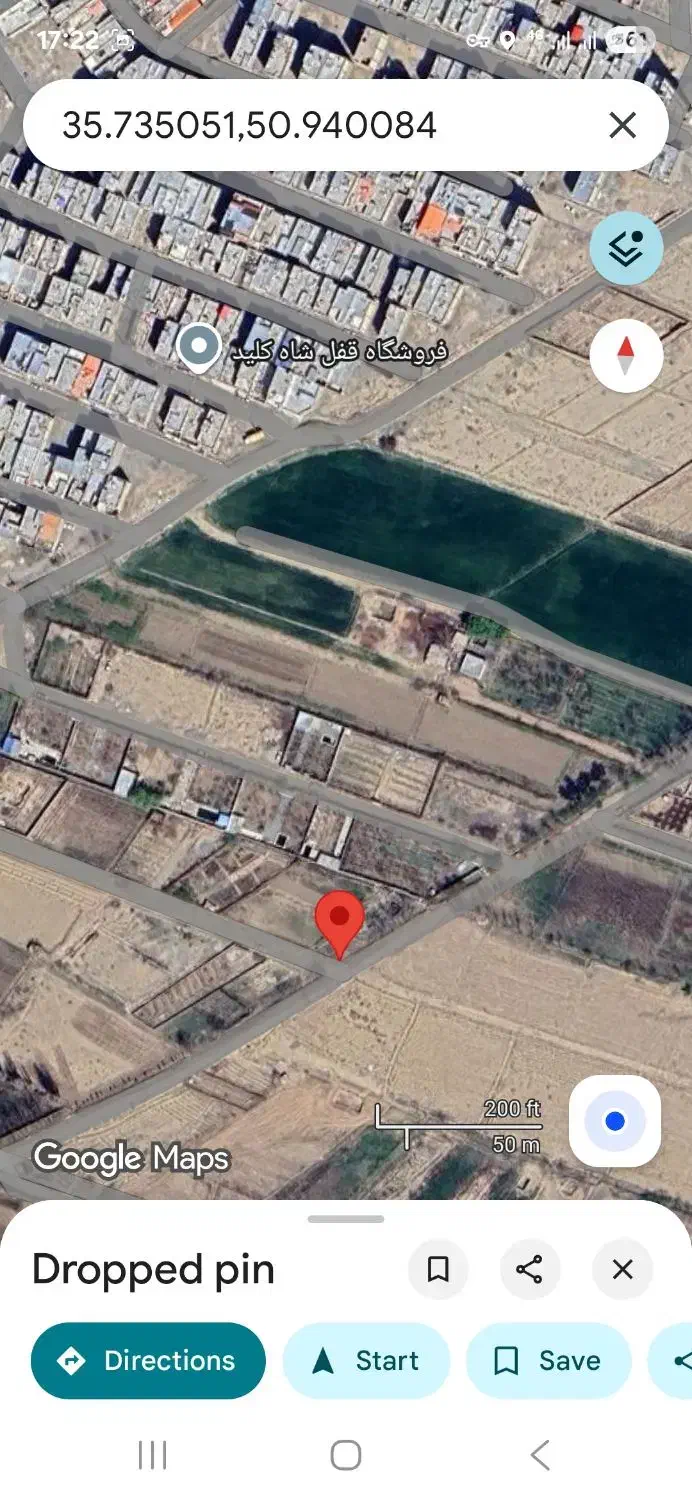Viewport: 692px width, 1500px height.
Task: Go back with system back button
Action: tap(540, 1455)
